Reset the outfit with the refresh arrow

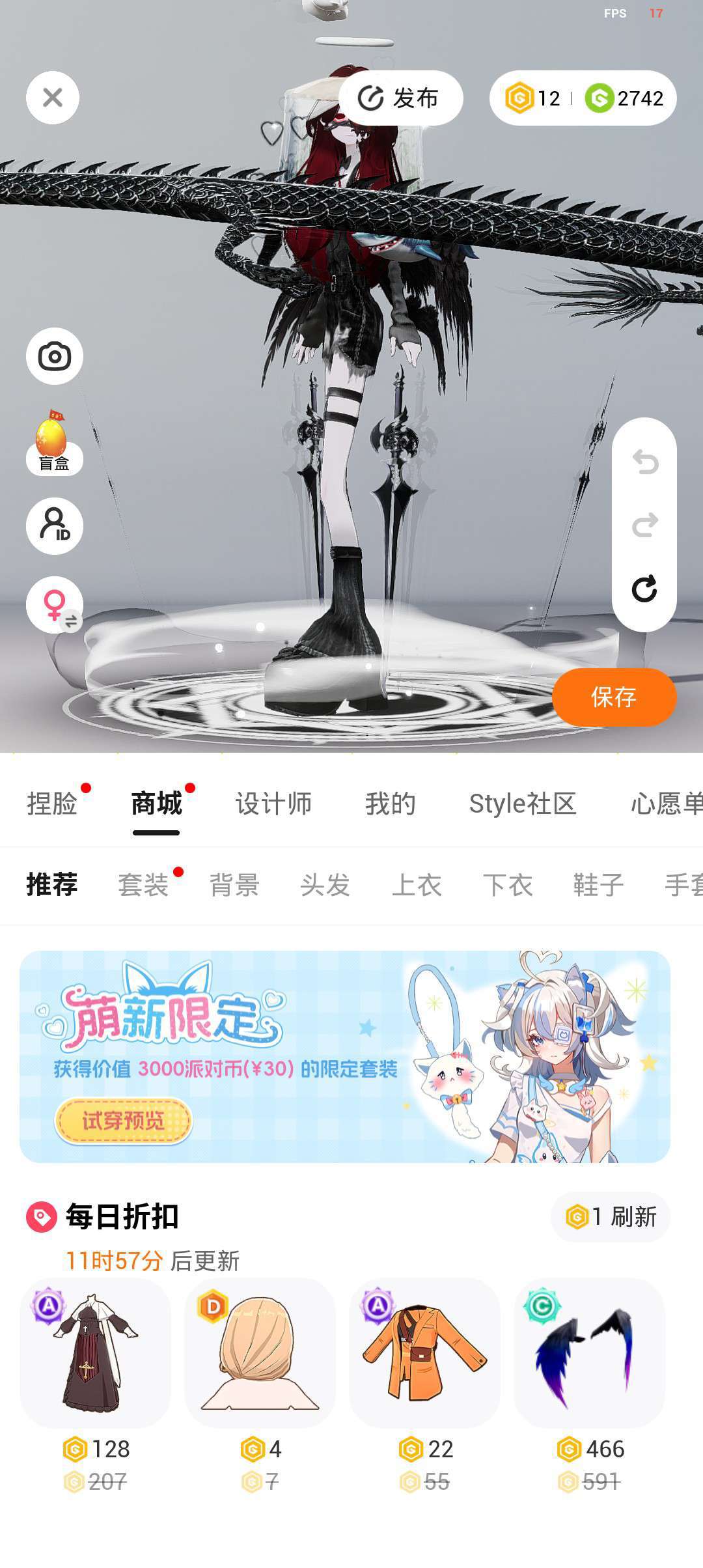coord(644,589)
